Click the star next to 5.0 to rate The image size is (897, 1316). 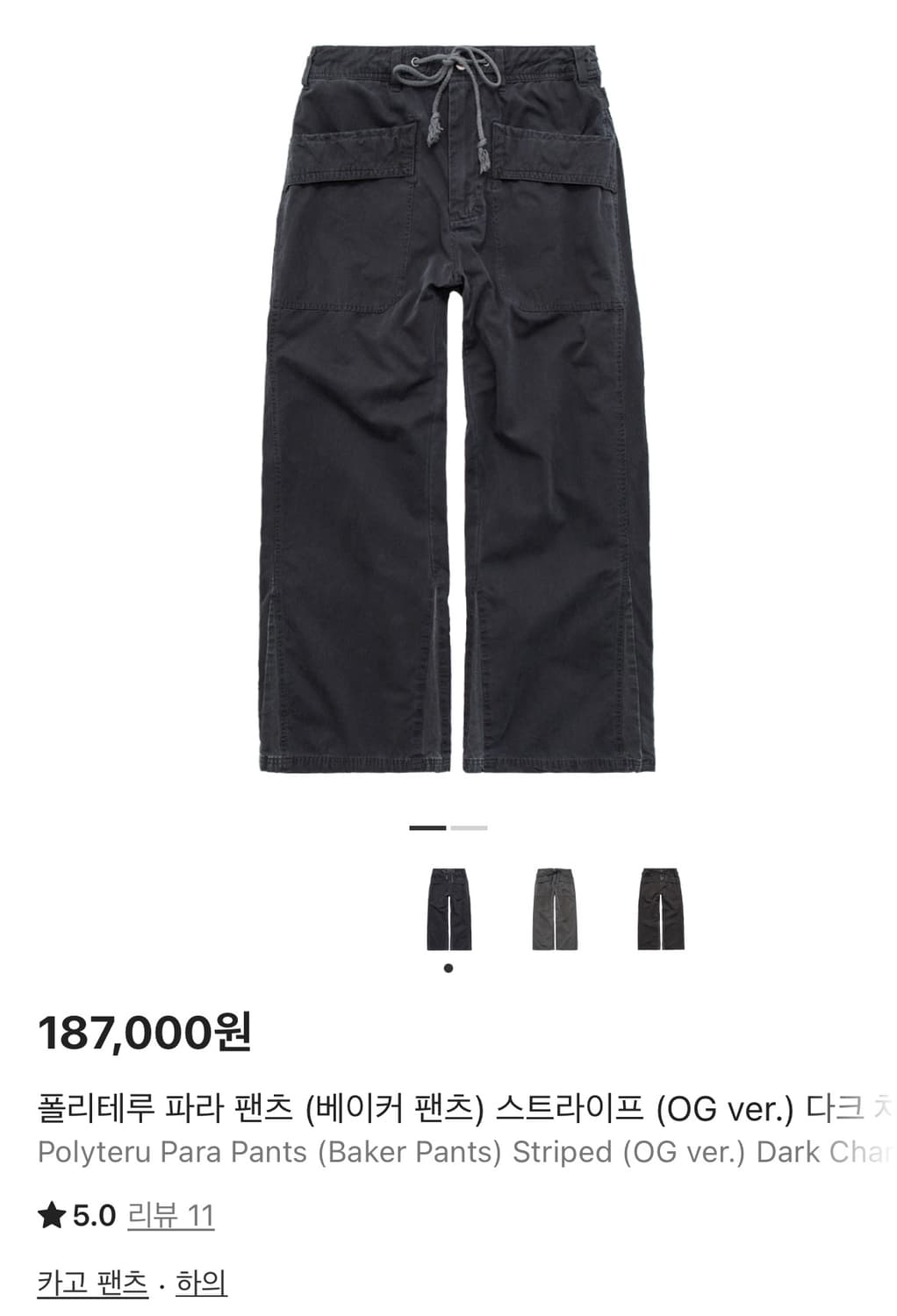click(x=52, y=1215)
